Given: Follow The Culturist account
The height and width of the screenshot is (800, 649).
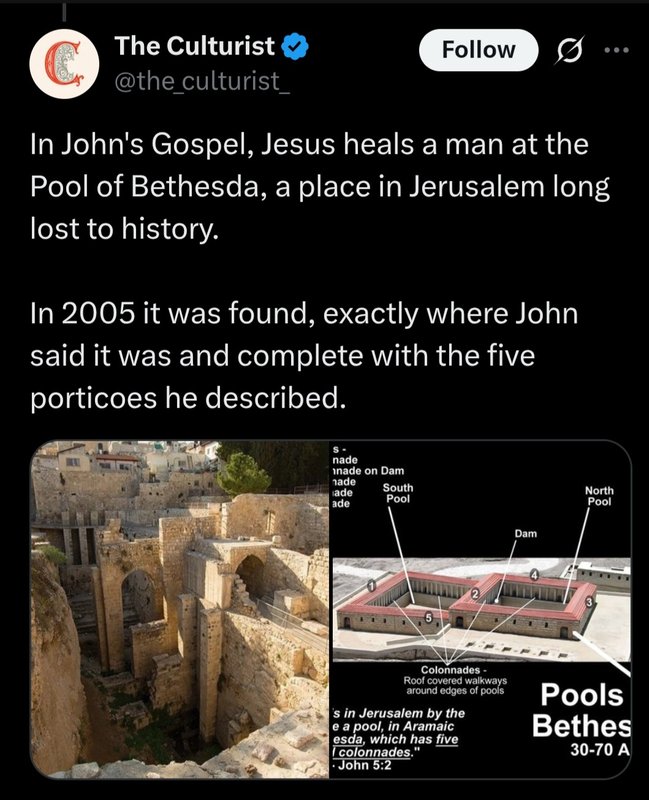Looking at the screenshot, I should (x=479, y=50).
